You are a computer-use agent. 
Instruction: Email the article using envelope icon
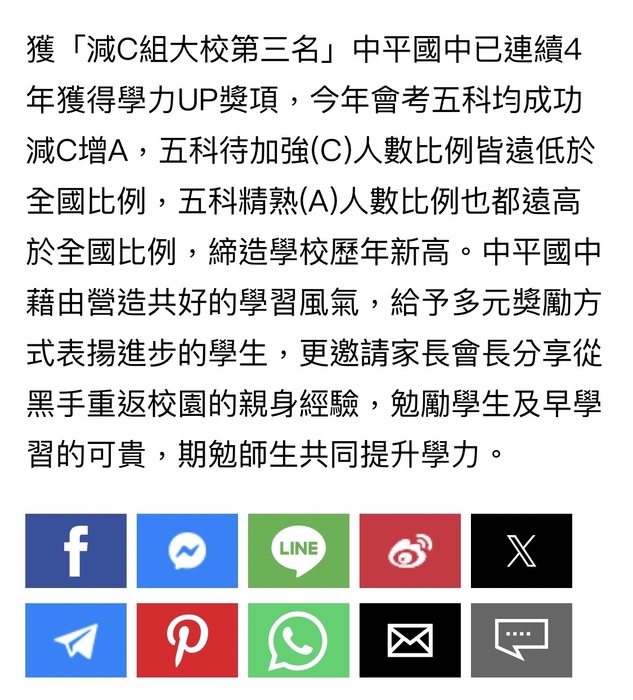[x=410, y=640]
